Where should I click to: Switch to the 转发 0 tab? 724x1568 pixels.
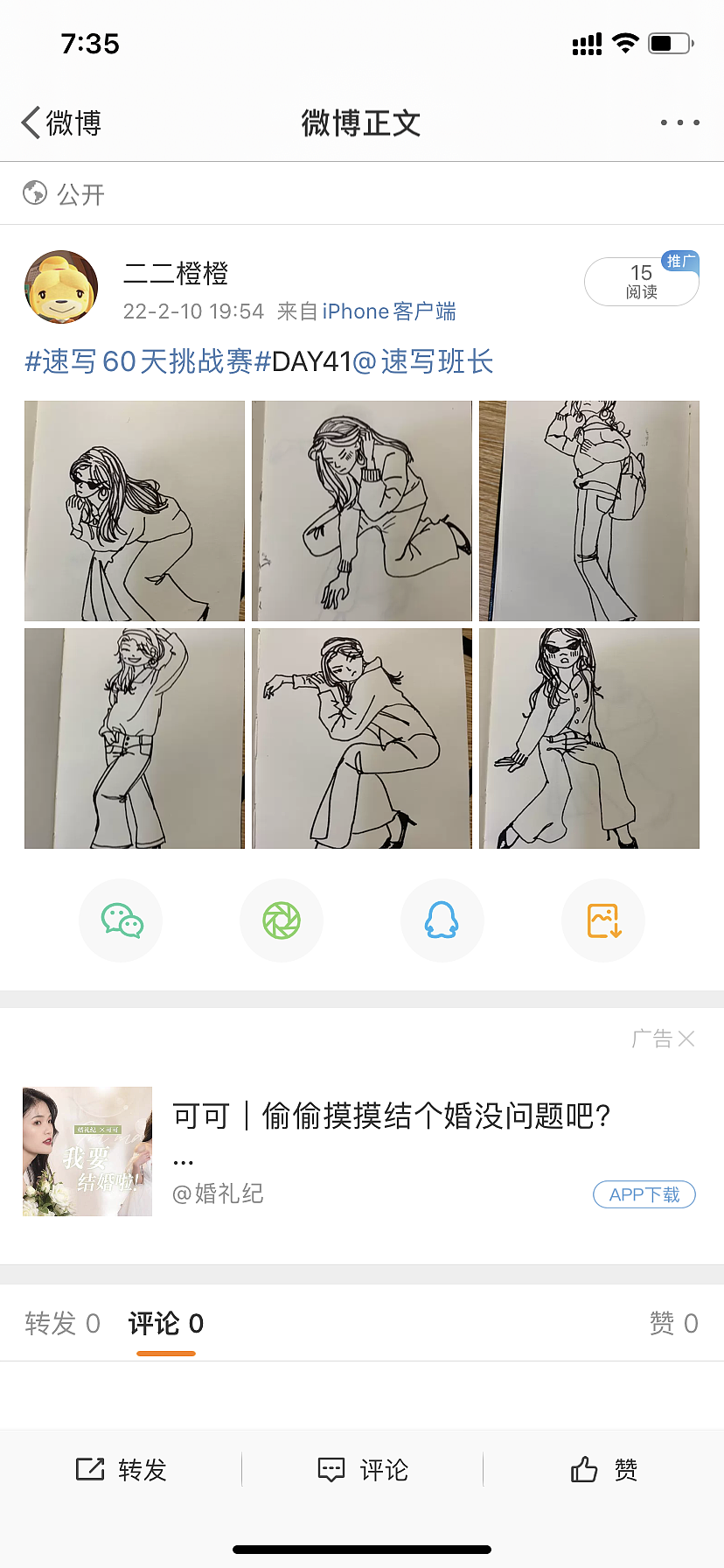[x=62, y=1324]
